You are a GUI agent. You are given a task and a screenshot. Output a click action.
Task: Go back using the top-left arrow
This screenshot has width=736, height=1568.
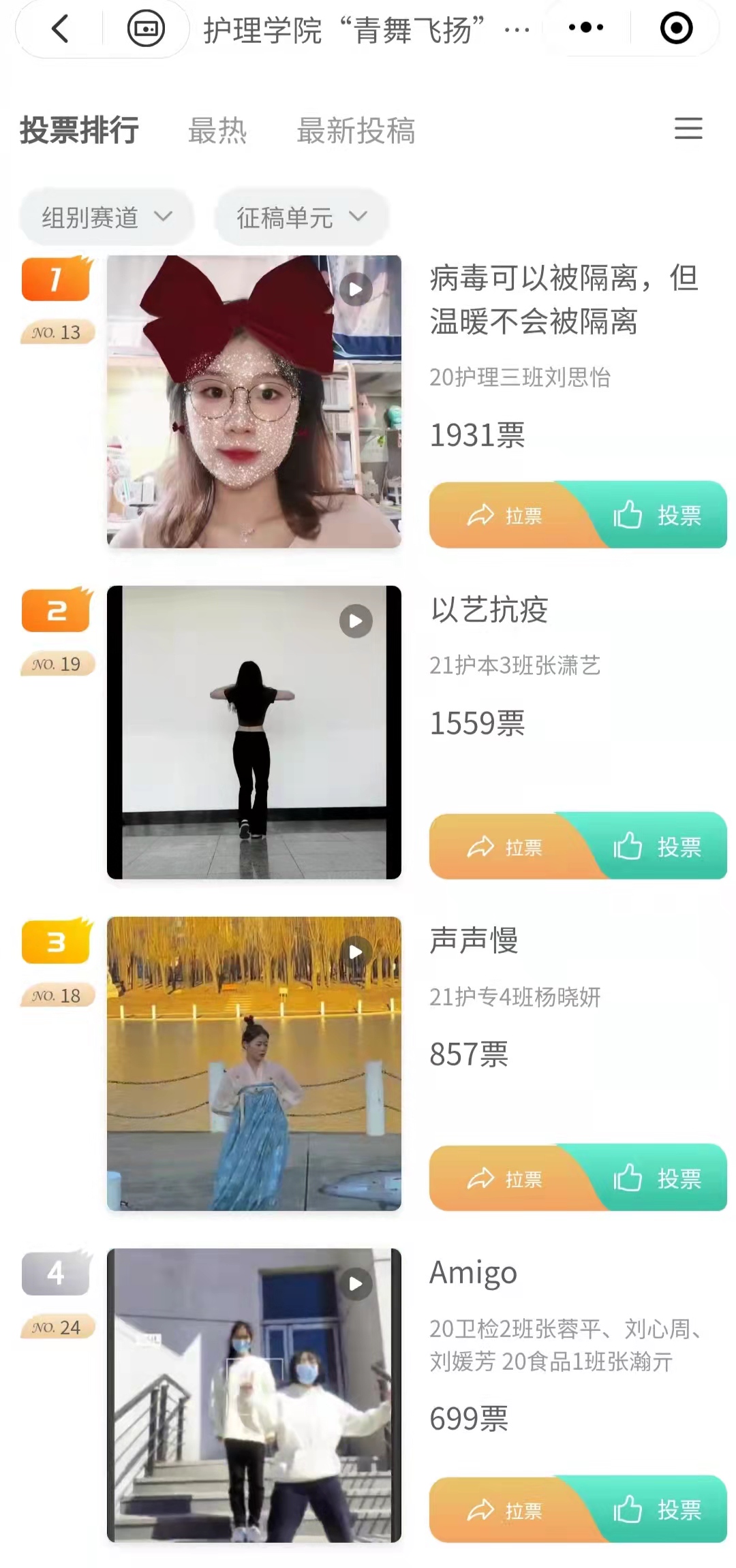60,29
